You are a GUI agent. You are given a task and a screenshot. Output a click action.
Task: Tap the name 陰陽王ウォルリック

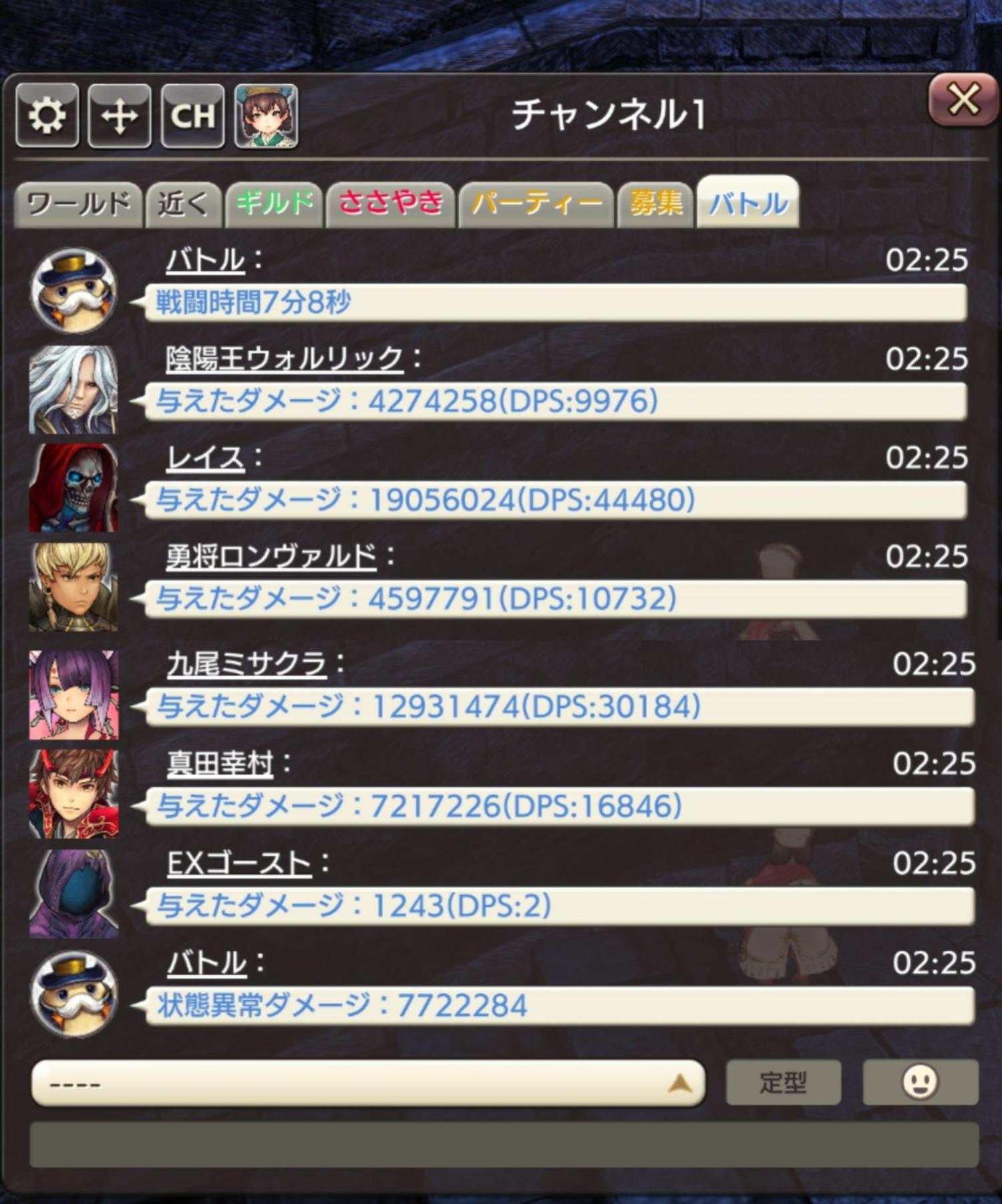pos(285,359)
